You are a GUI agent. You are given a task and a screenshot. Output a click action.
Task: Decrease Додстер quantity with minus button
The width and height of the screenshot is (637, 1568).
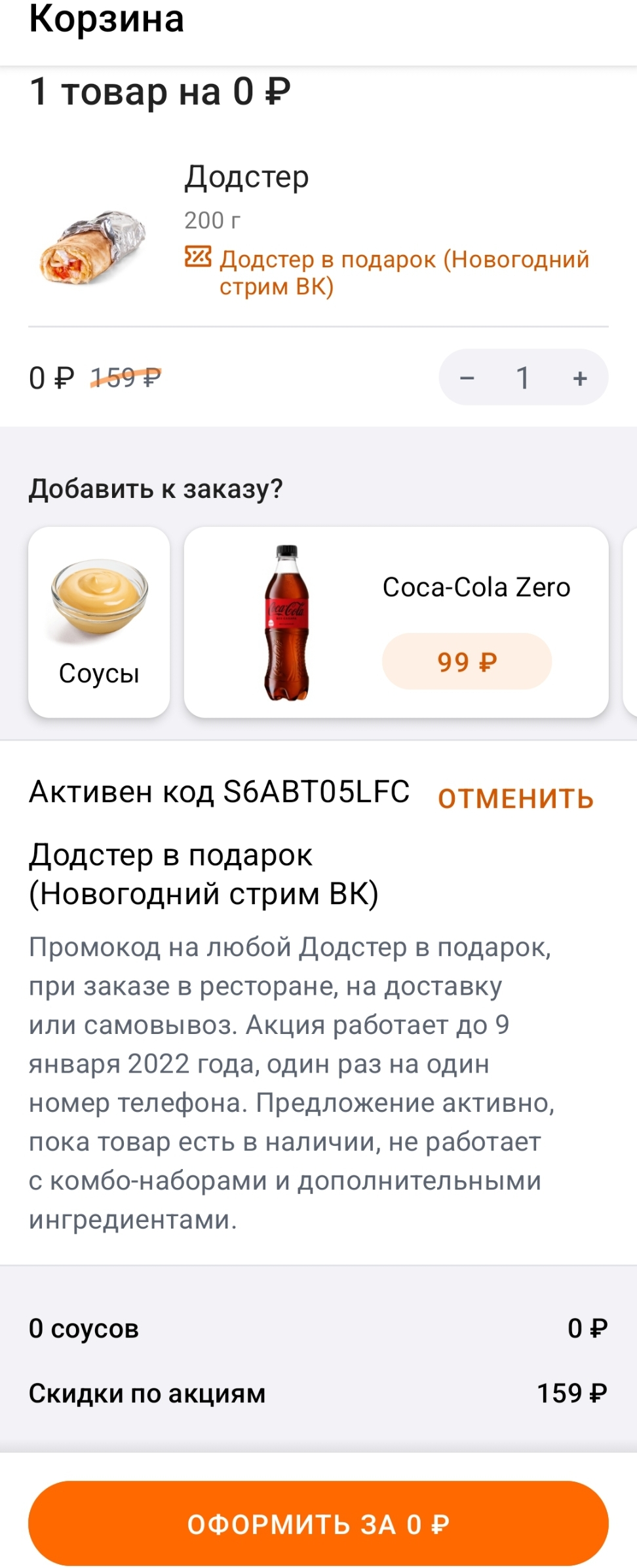(467, 378)
